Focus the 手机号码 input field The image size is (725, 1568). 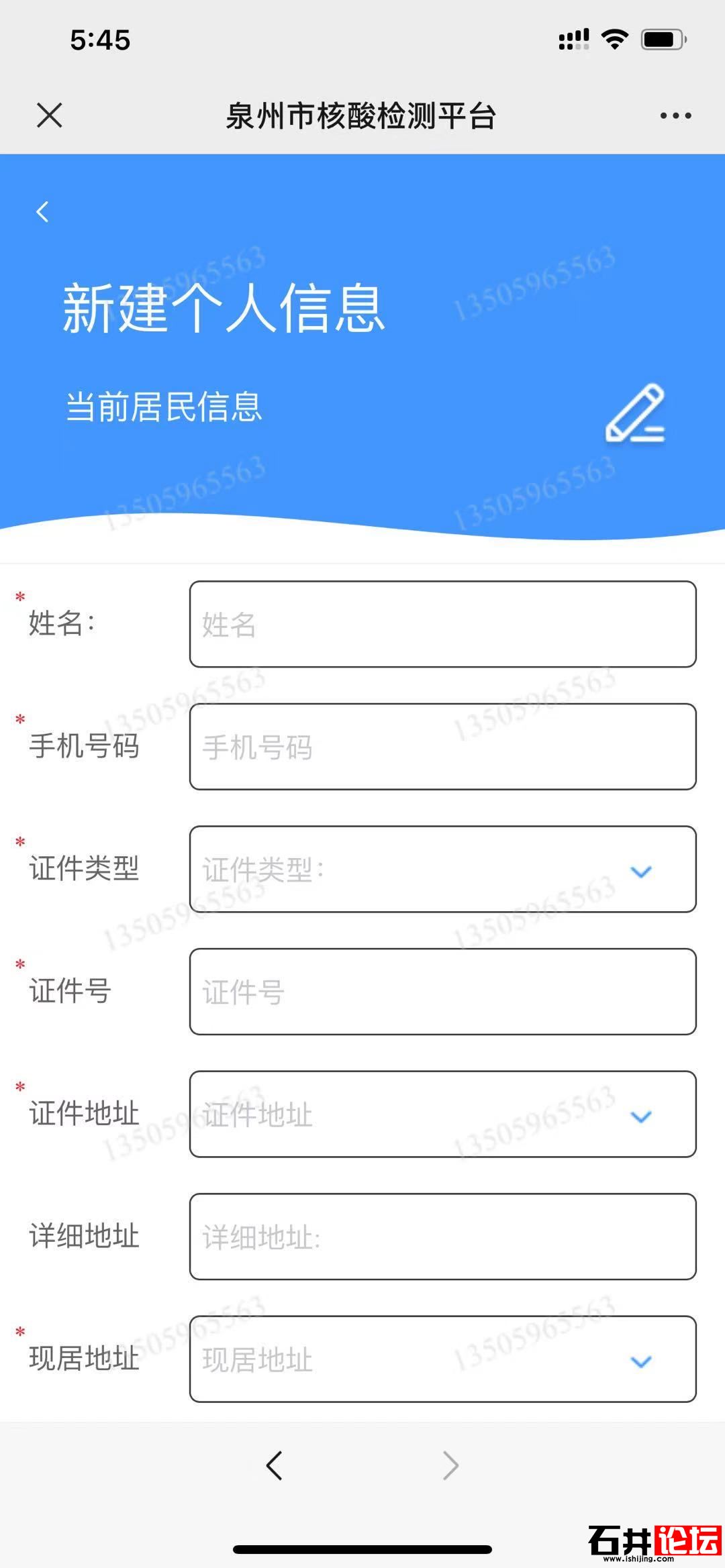point(442,747)
